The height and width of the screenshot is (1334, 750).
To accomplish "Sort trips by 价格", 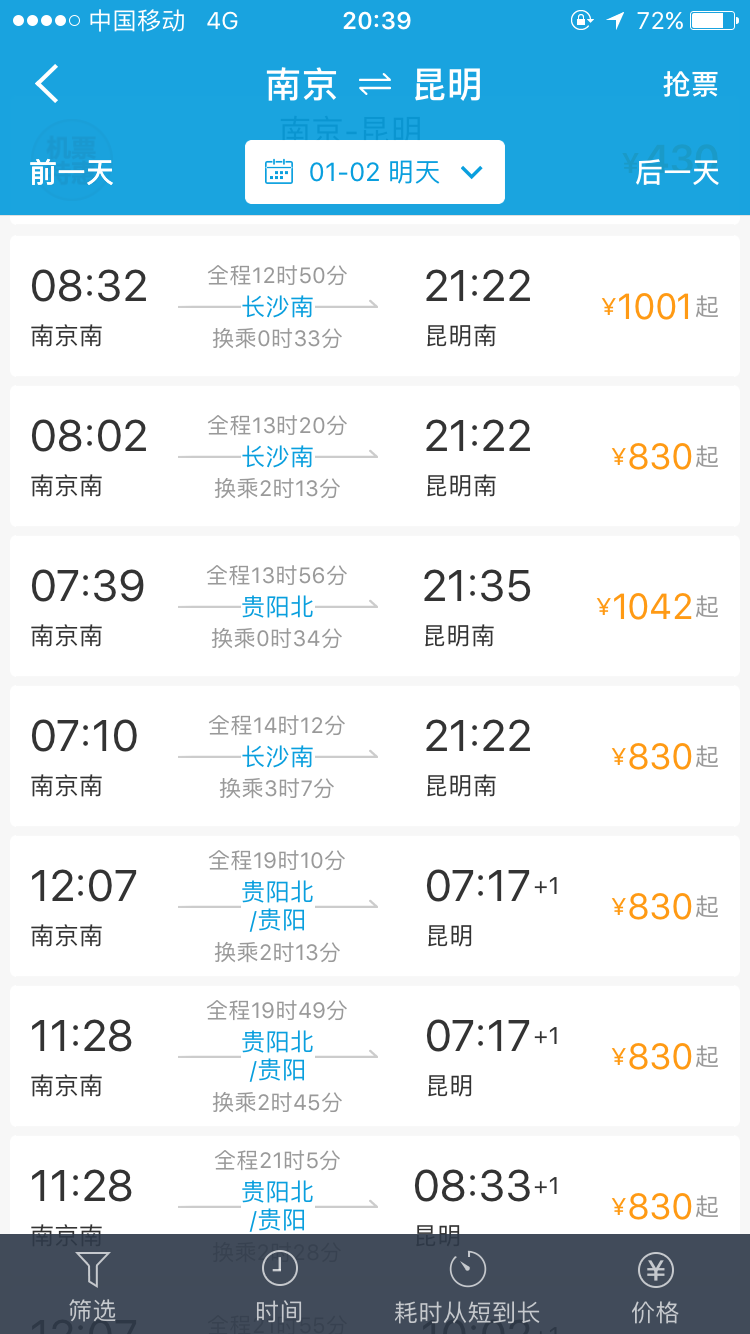I will click(655, 1286).
